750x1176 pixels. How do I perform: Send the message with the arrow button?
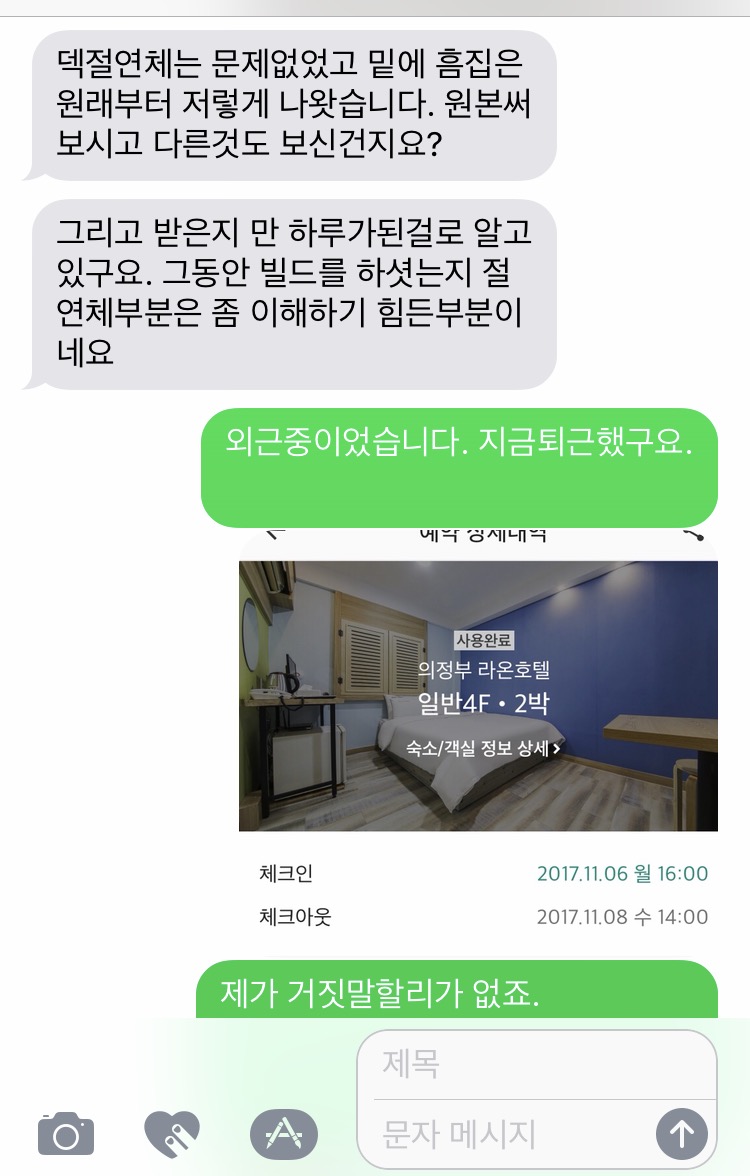(x=682, y=1133)
